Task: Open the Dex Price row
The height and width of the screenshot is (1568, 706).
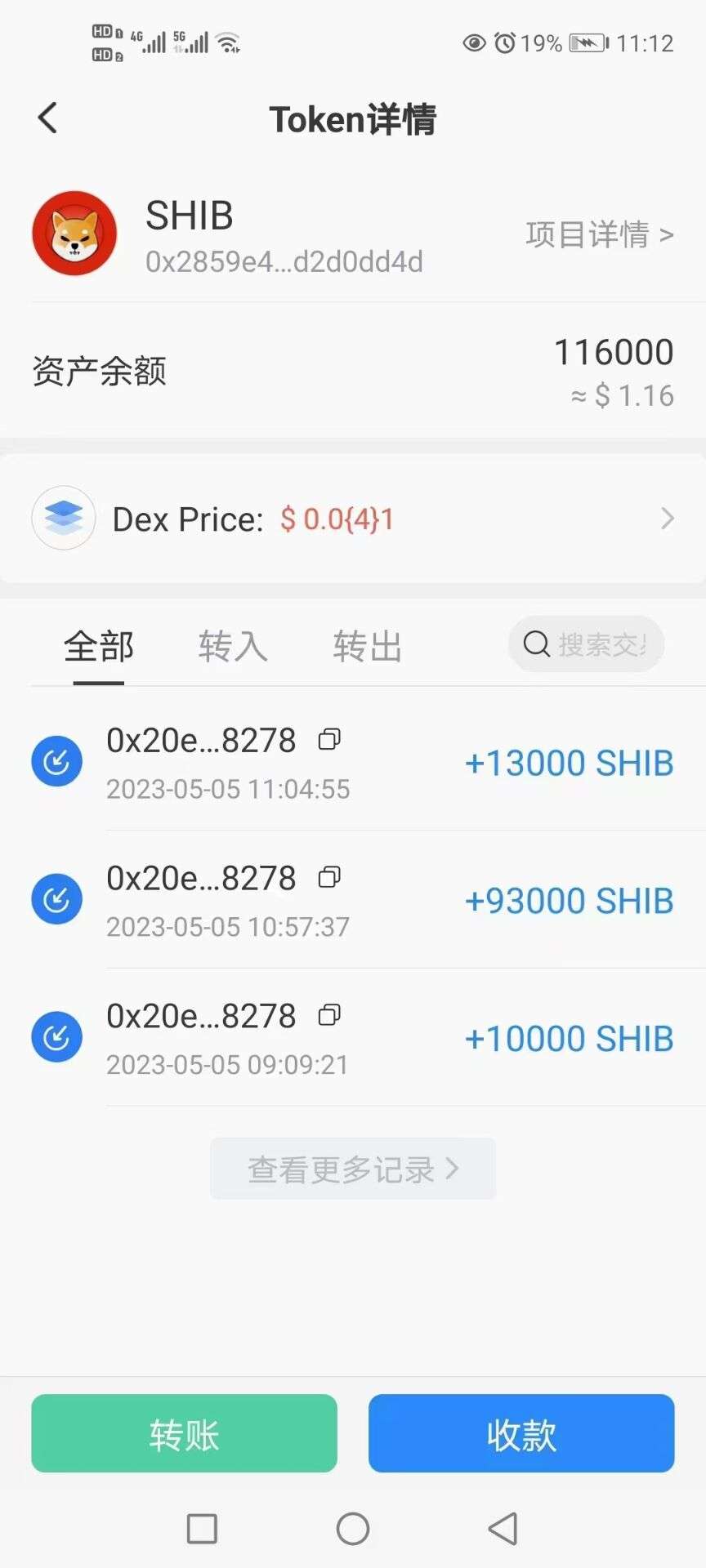Action: tap(353, 519)
